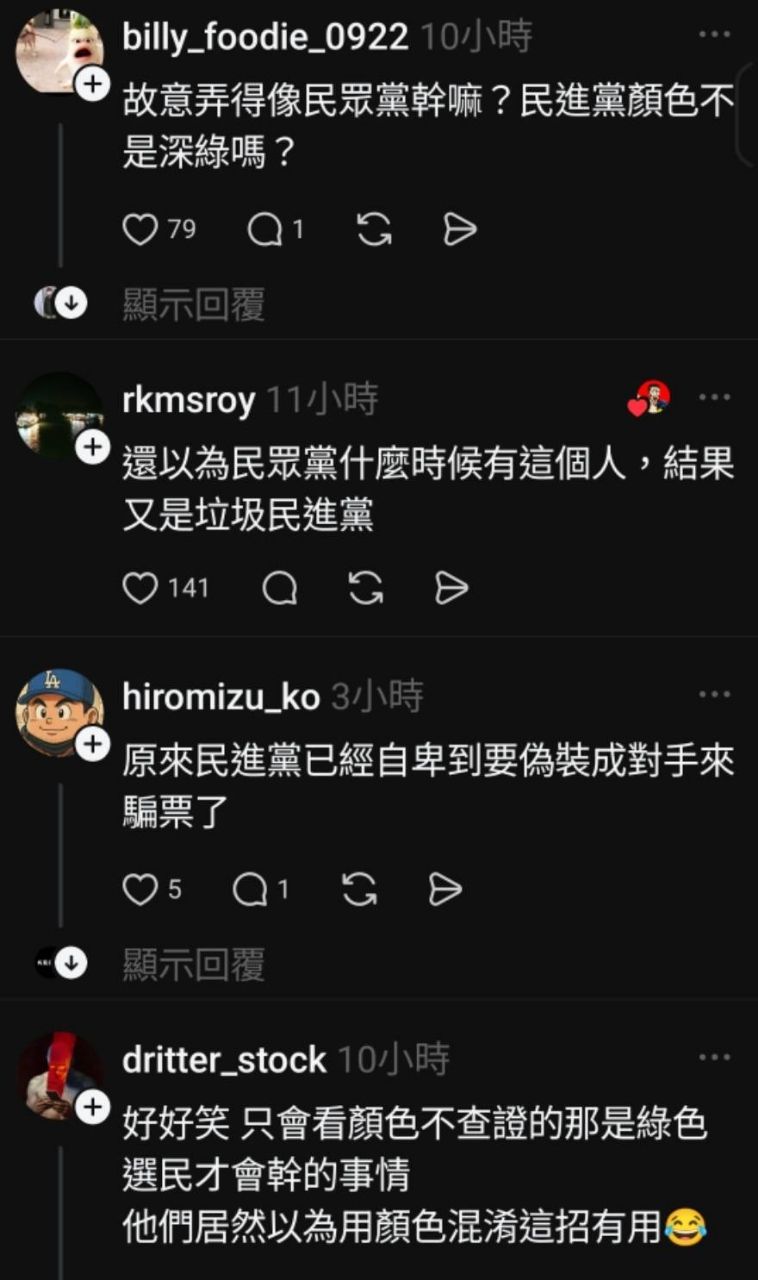758x1280 pixels.
Task: Repost hiromizu_ko's comment
Action: tap(358, 889)
